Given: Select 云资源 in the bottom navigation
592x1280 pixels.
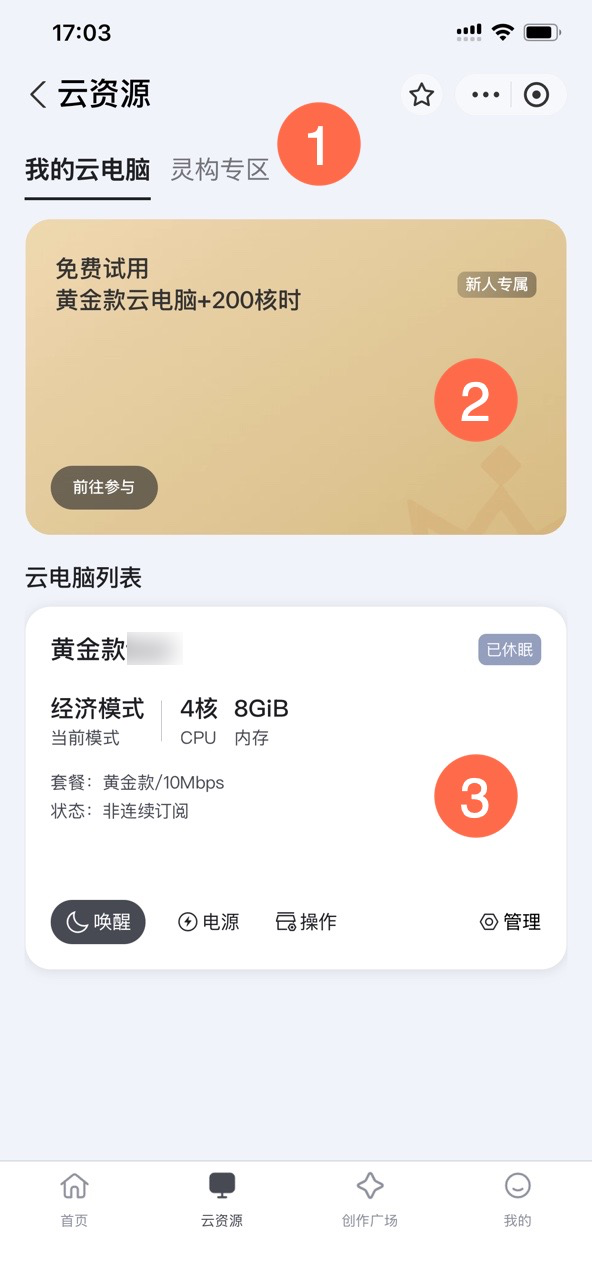Looking at the screenshot, I should pos(222,1200).
